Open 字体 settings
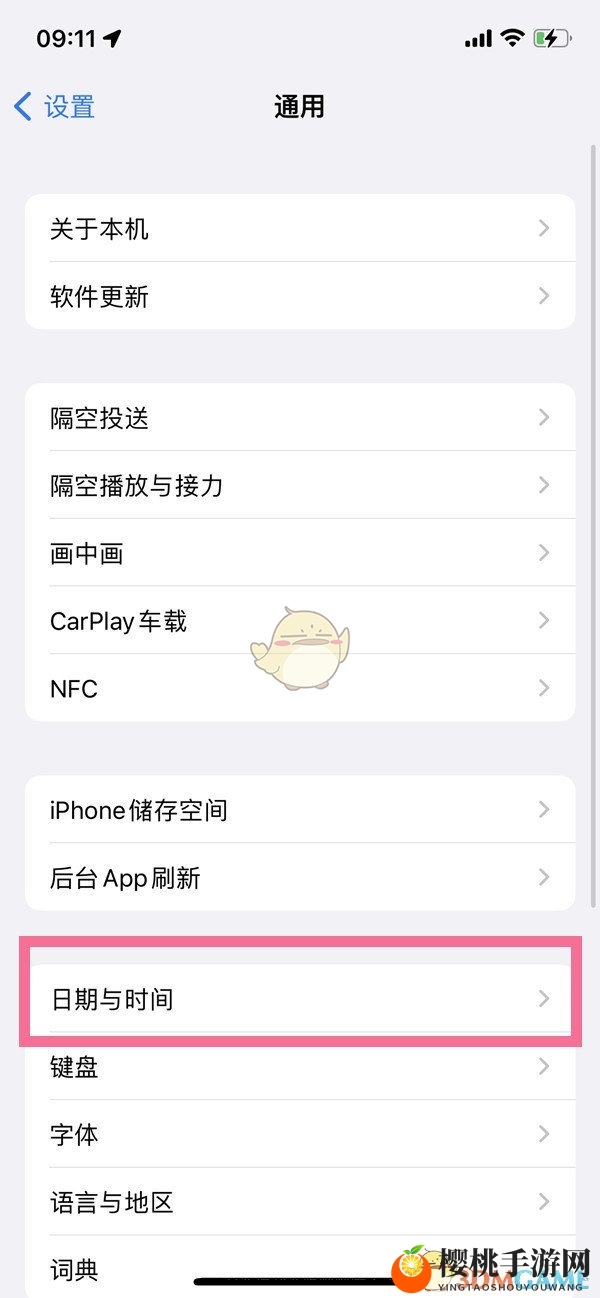This screenshot has height=1298, width=600. point(300,1134)
